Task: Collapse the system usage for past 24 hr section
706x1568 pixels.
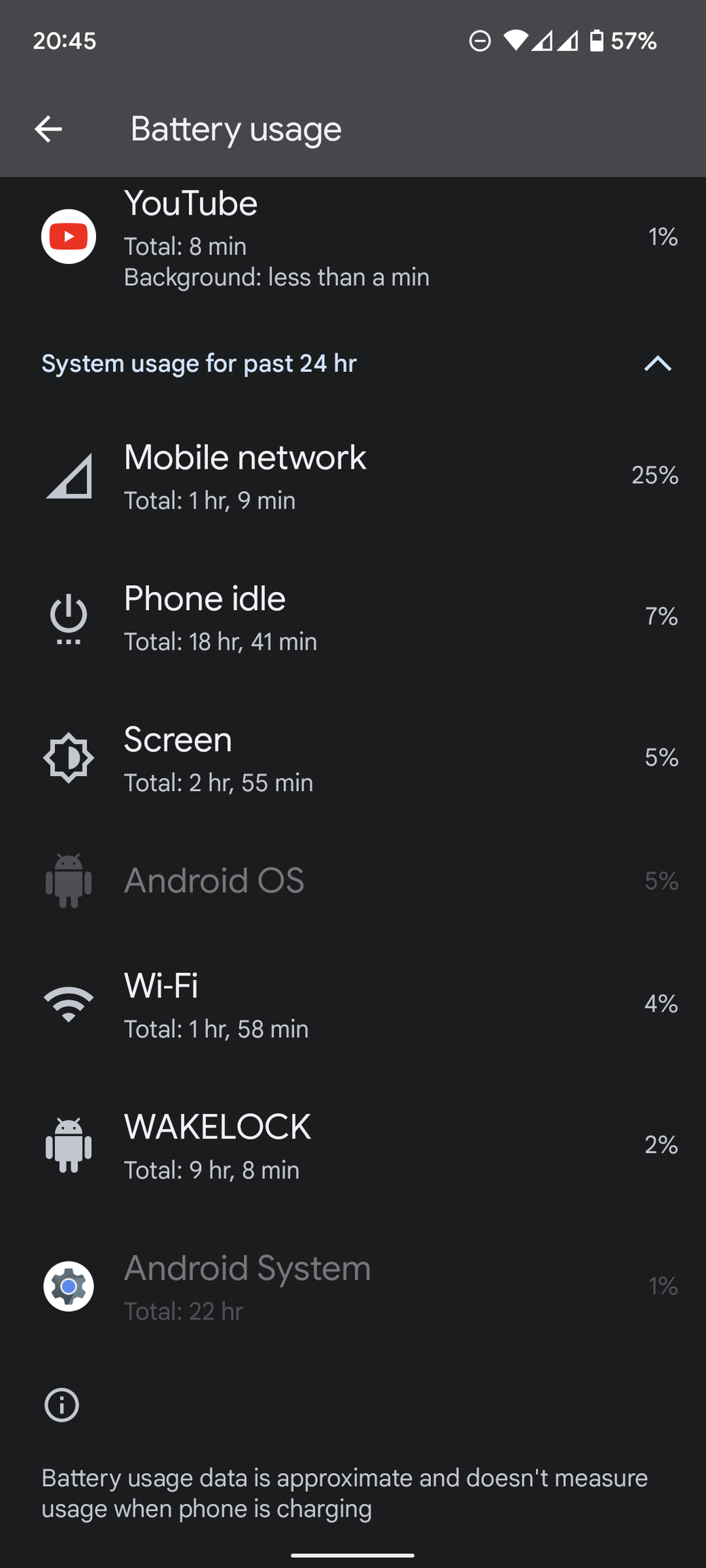Action: [x=657, y=364]
